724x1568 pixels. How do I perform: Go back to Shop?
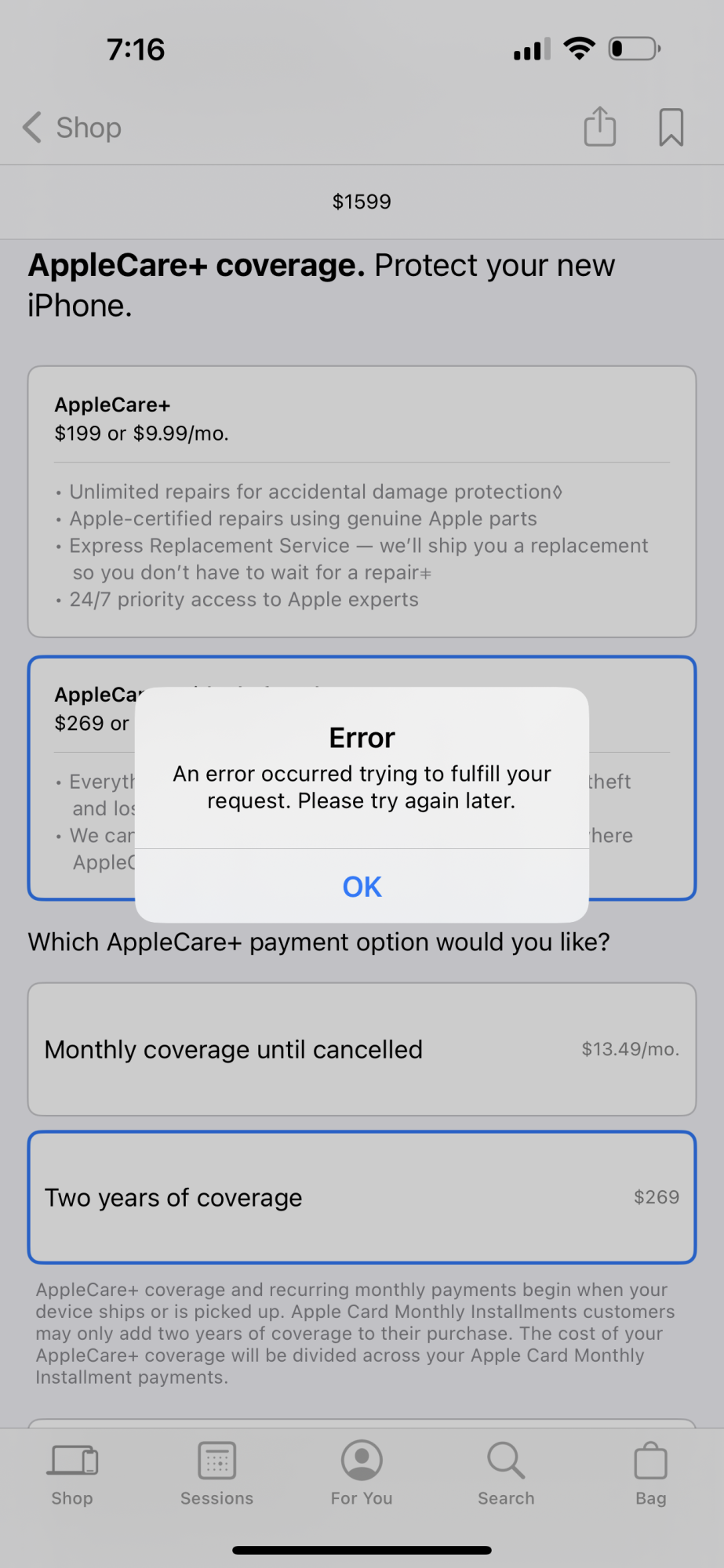[72, 127]
